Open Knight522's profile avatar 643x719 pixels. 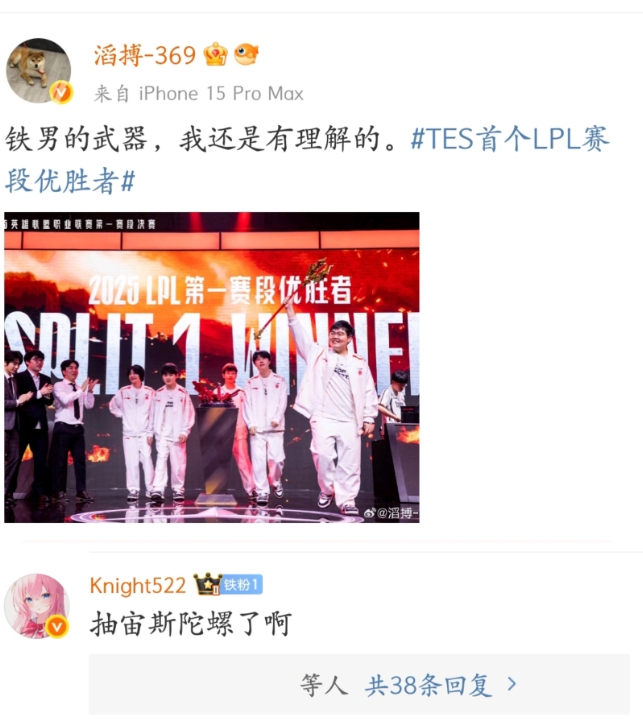pyautogui.click(x=37, y=606)
